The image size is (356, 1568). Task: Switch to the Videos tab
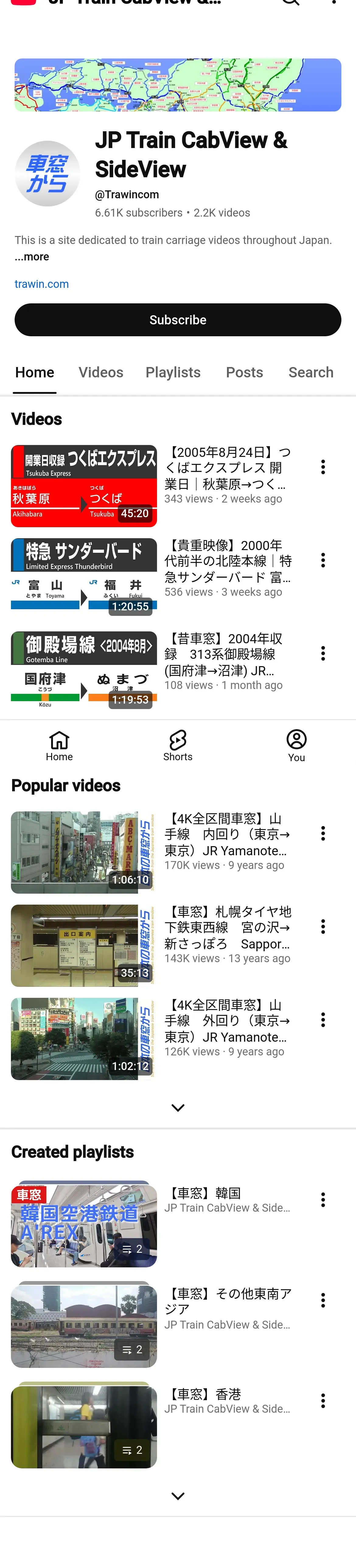(101, 372)
